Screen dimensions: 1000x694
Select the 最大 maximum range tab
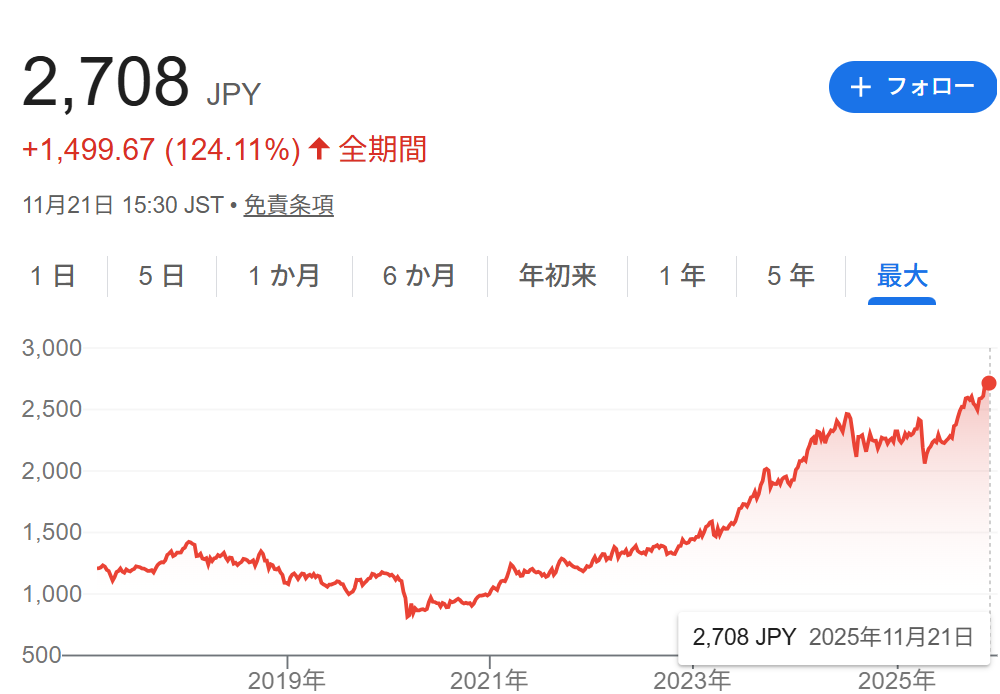click(902, 276)
